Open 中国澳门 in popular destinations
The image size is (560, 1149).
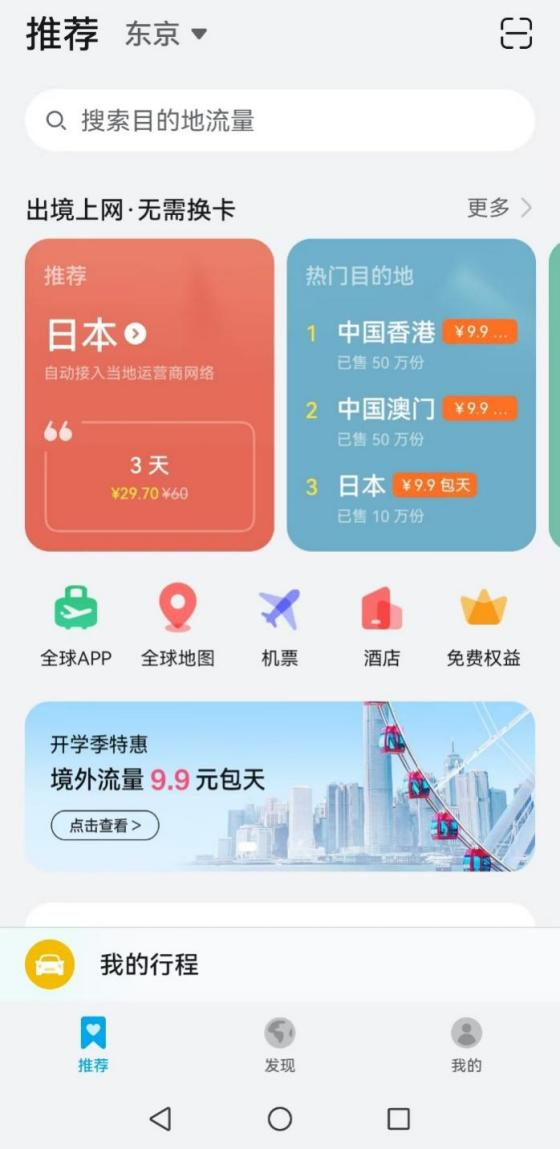pyautogui.click(x=411, y=418)
